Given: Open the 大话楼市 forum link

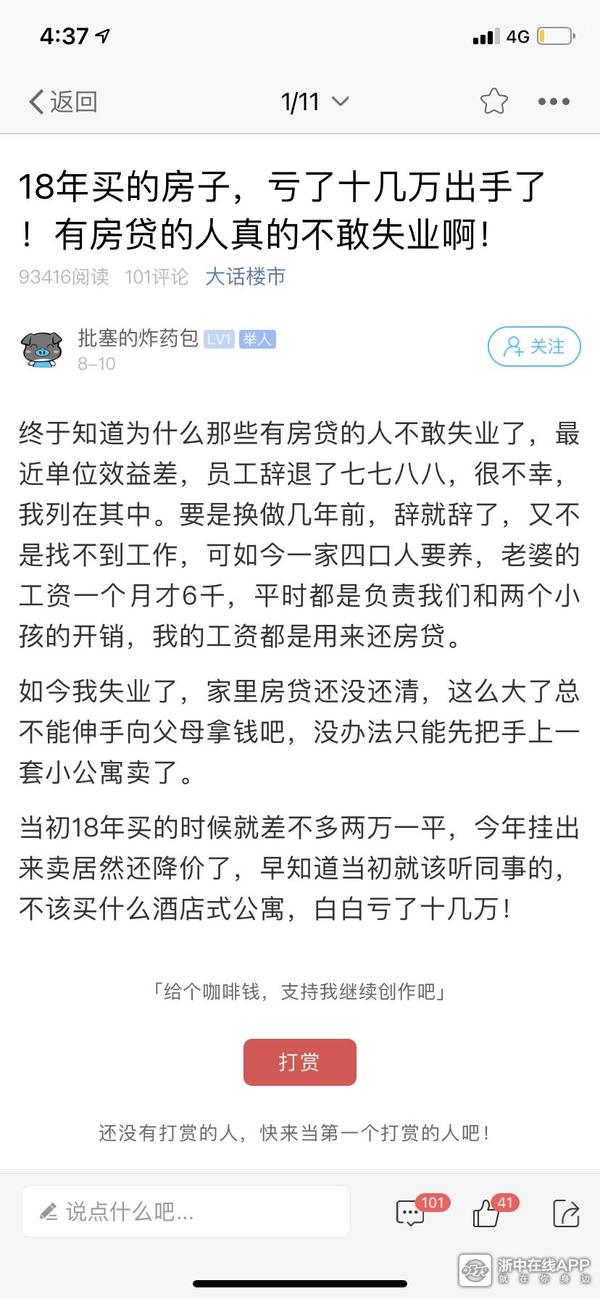Looking at the screenshot, I should click(245, 277).
